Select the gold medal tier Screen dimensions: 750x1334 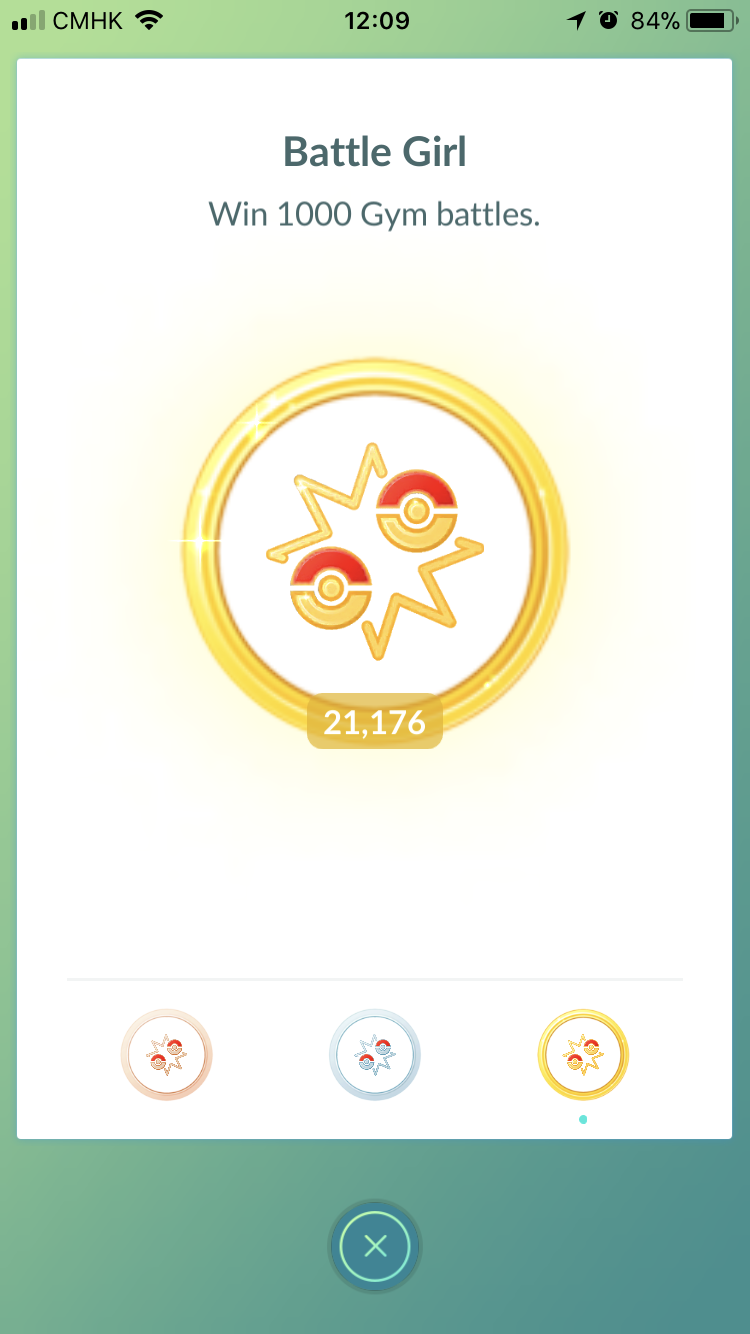point(583,1055)
